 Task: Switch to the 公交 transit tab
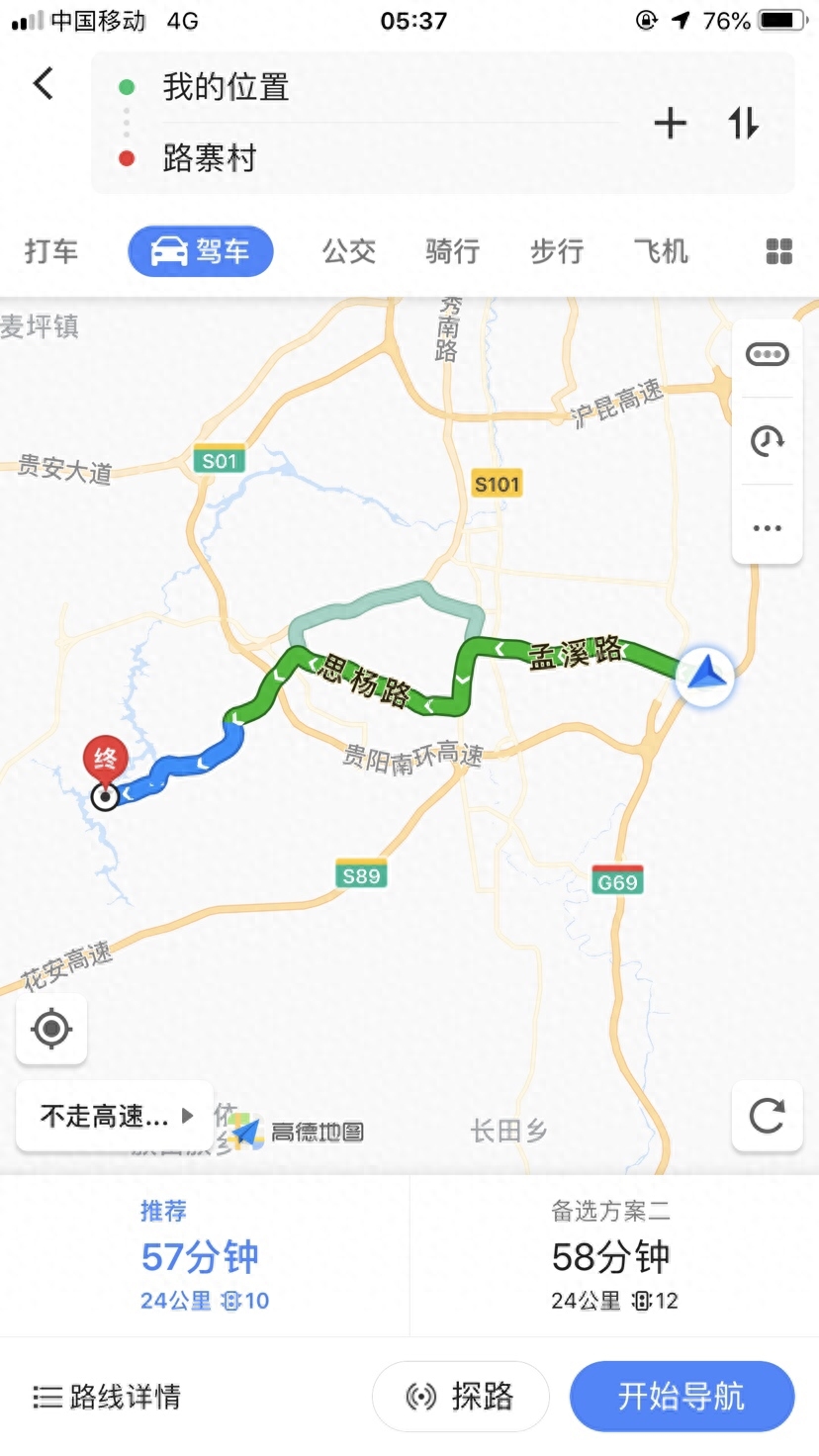coord(349,251)
